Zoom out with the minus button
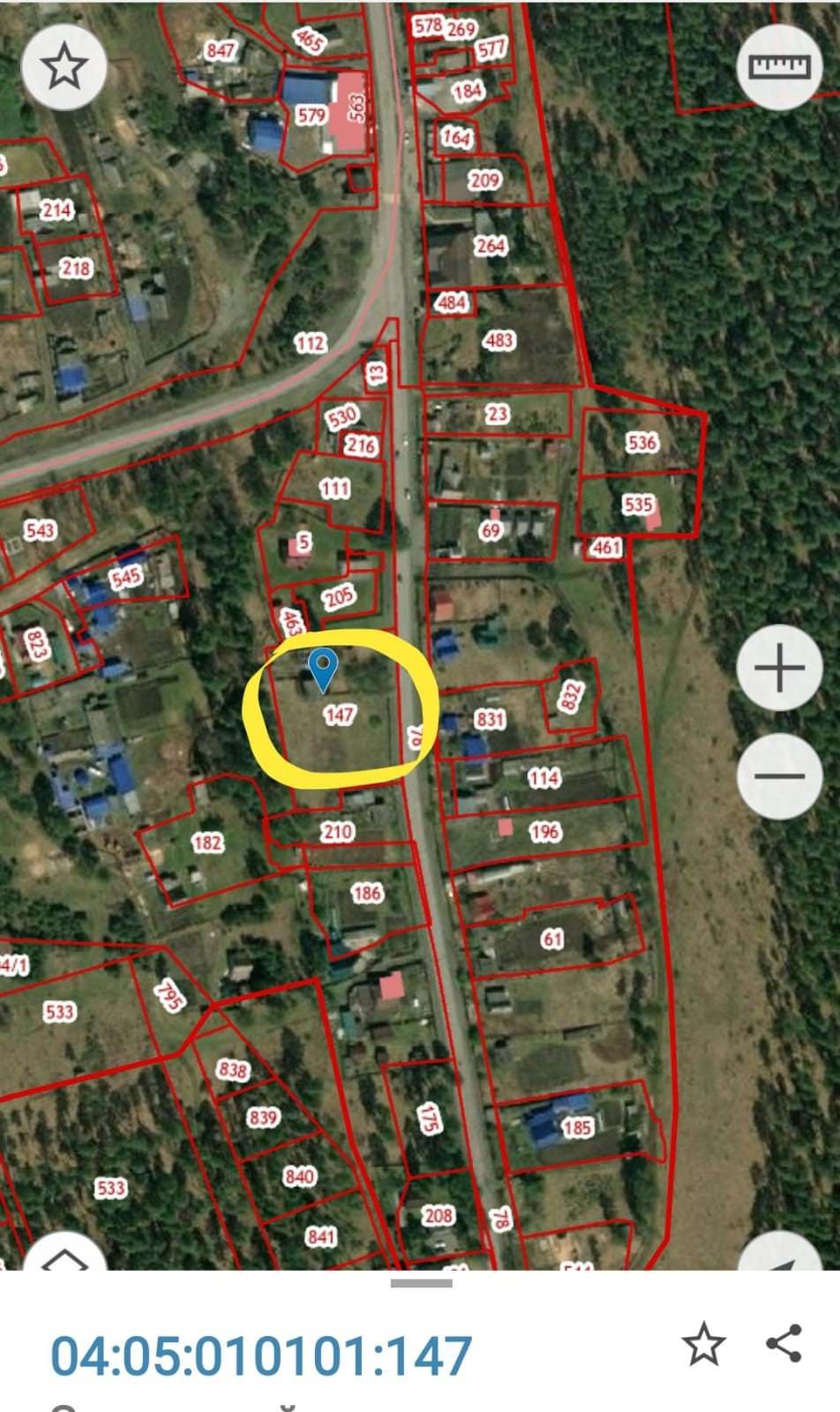The width and height of the screenshot is (840, 1412). [780, 777]
